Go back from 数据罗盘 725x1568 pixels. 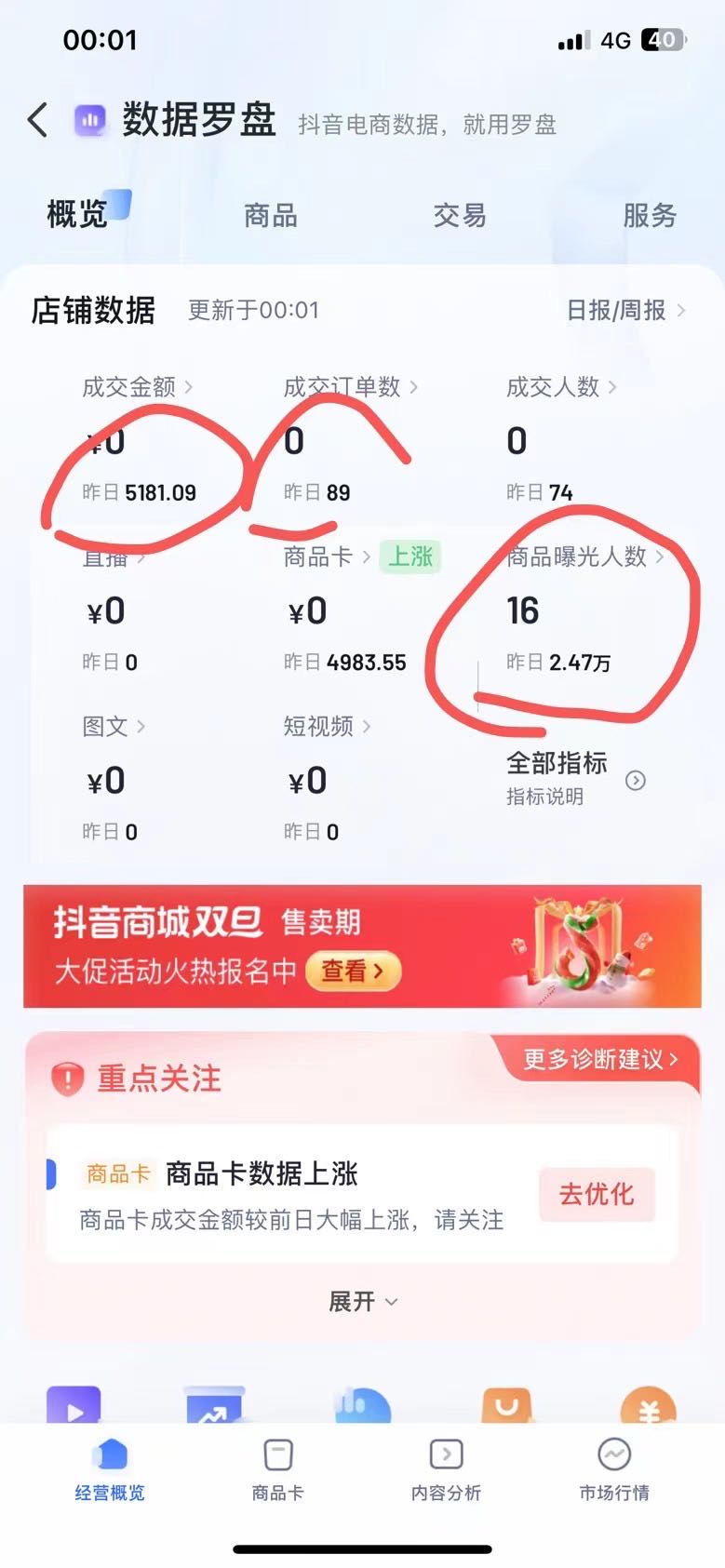pyautogui.click(x=37, y=121)
